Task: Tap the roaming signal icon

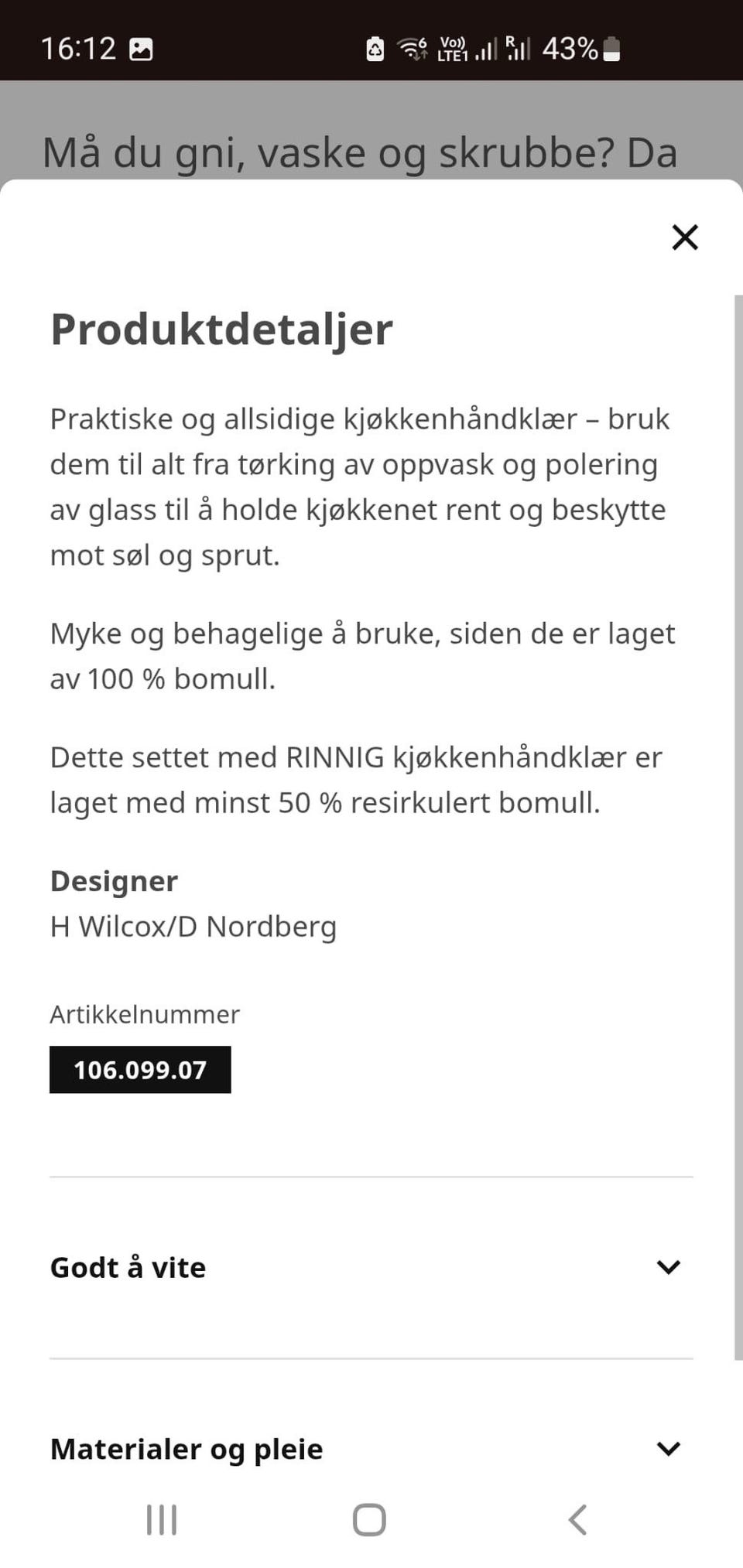Action: pyautogui.click(x=517, y=48)
